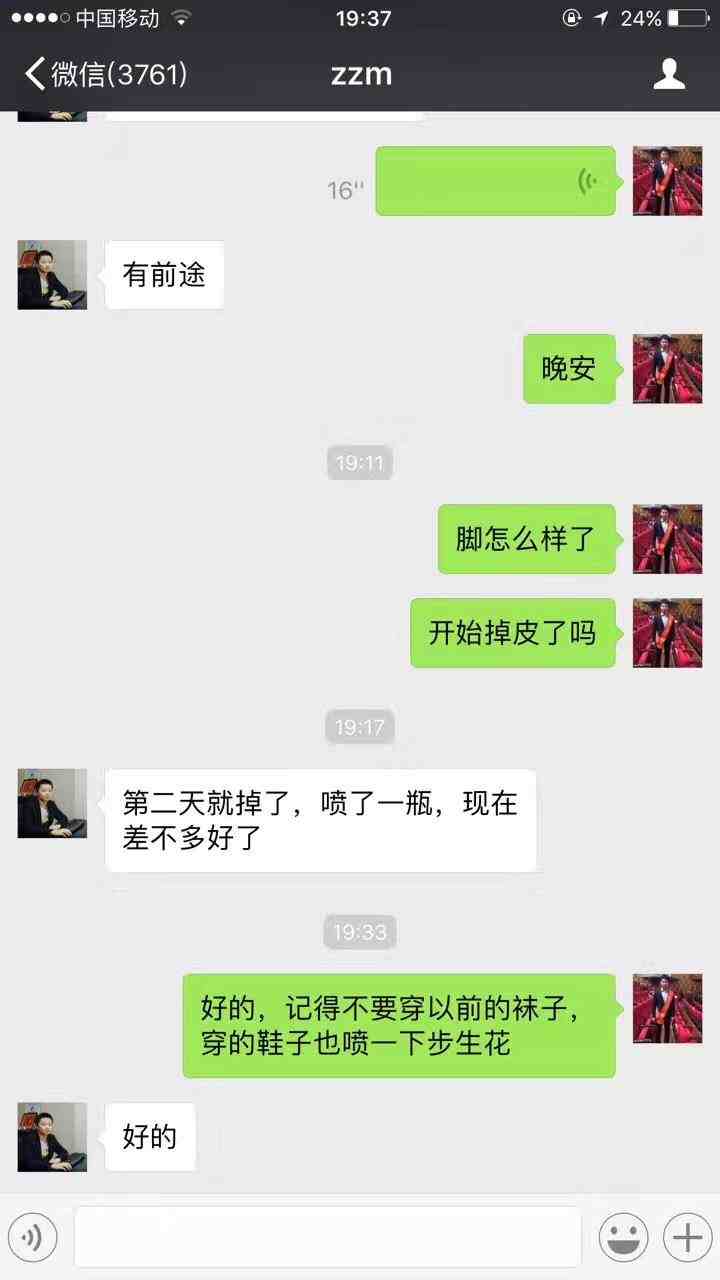
Task: Play the 16-second voice message
Action: coord(495,181)
